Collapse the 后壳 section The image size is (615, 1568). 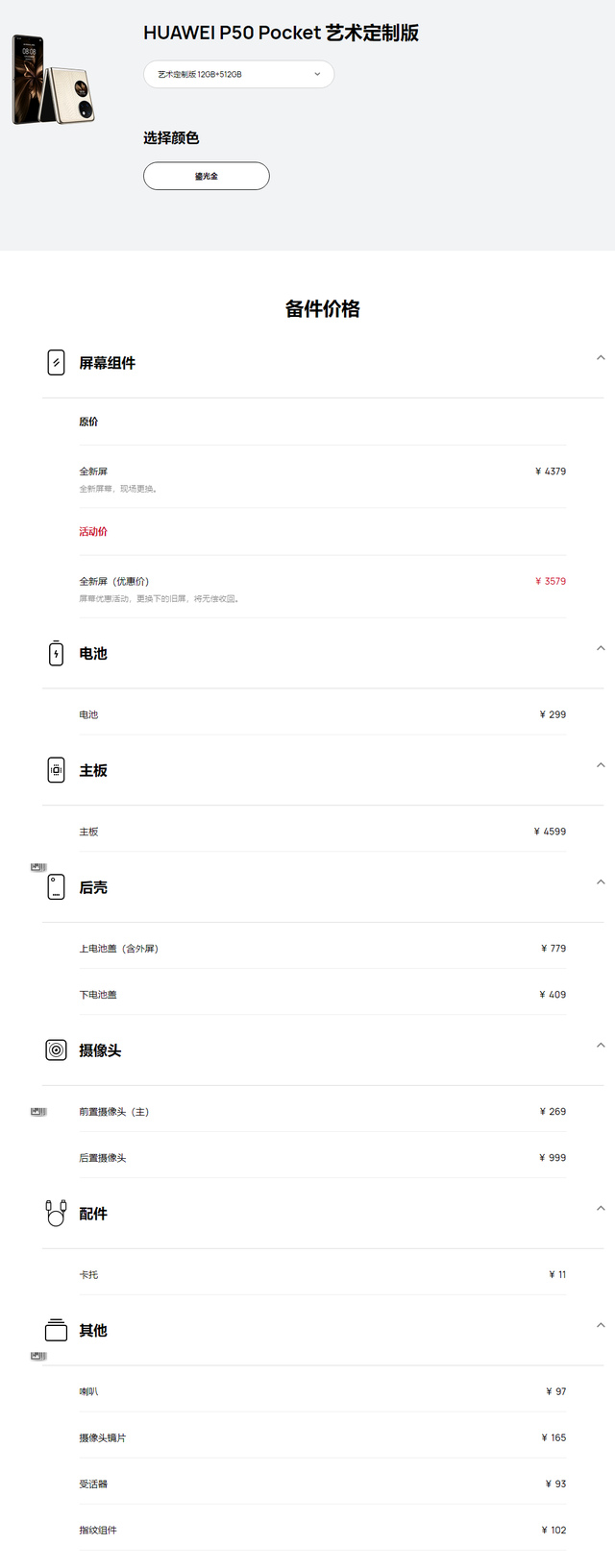pos(601,881)
